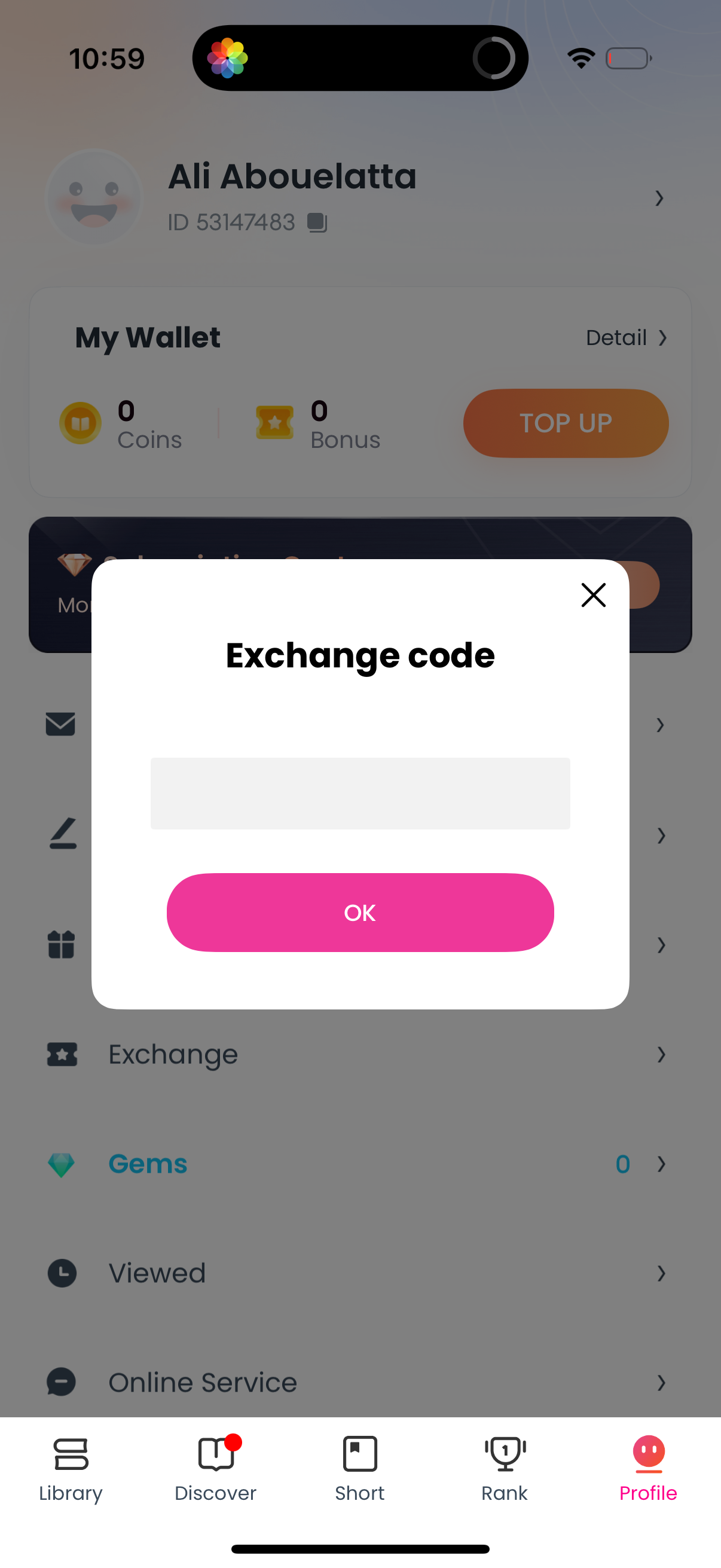
Task: View wallet Detail
Action: point(626,337)
